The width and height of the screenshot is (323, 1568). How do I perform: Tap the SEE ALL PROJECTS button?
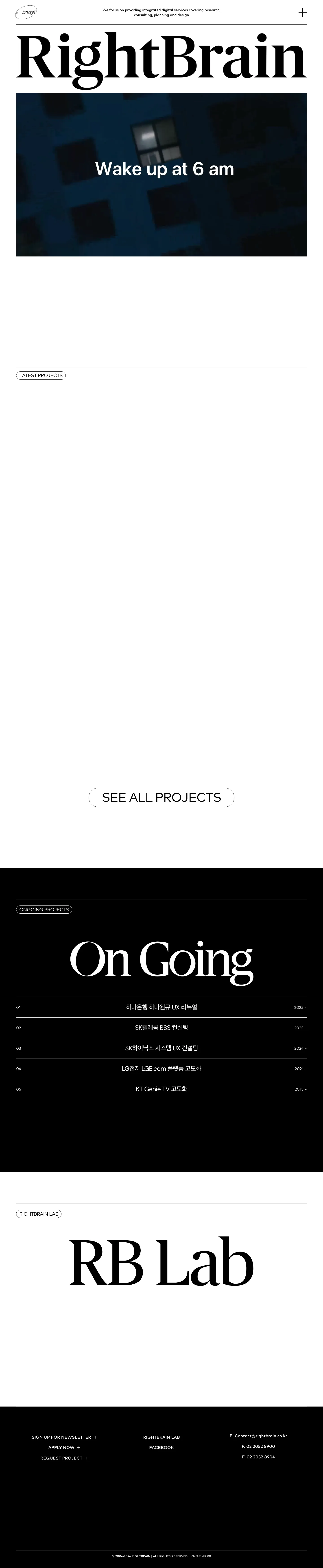pyautogui.click(x=161, y=797)
